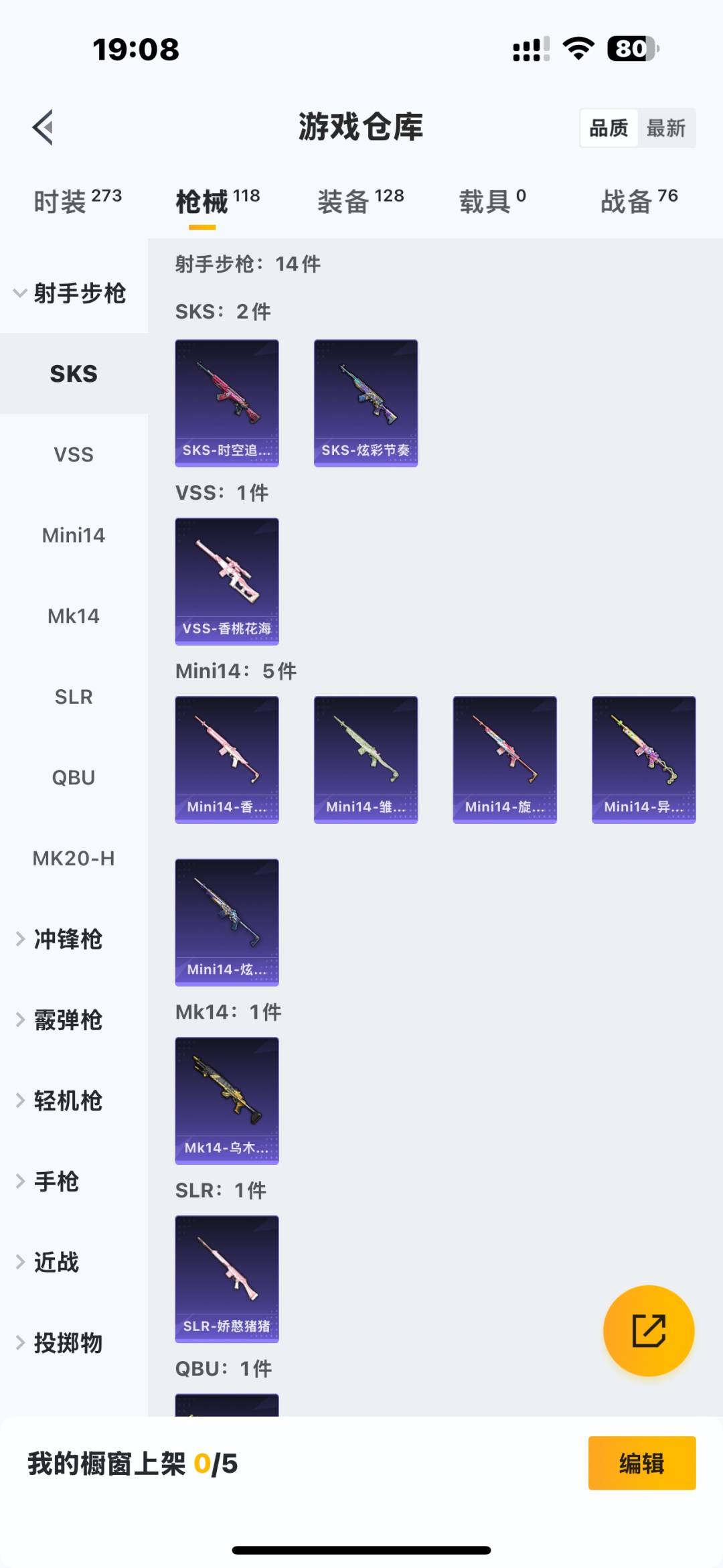
Task: Expand the 投掷物 category
Action: pyautogui.click(x=67, y=1343)
